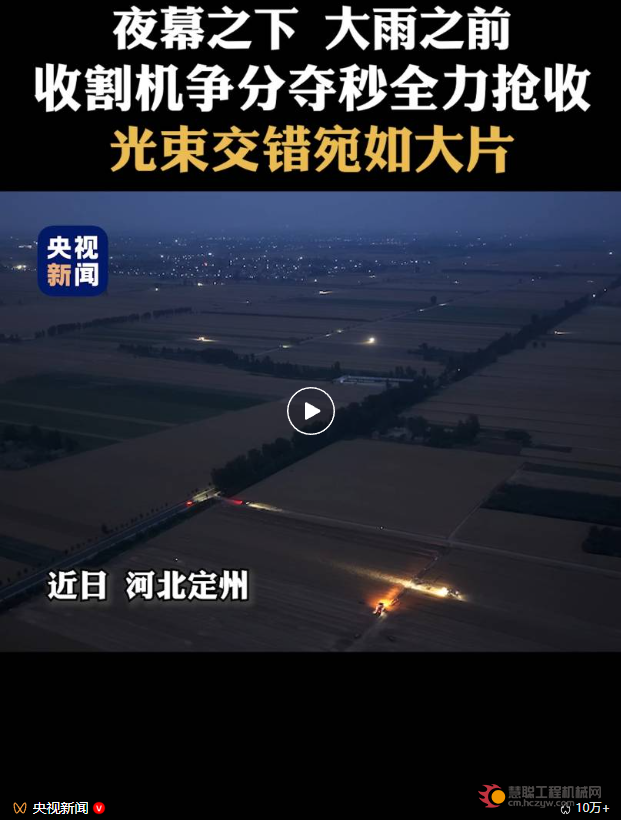This screenshot has height=820, width=621.
Task: Open the 央视新闻 account profile
Action: (x=59, y=807)
